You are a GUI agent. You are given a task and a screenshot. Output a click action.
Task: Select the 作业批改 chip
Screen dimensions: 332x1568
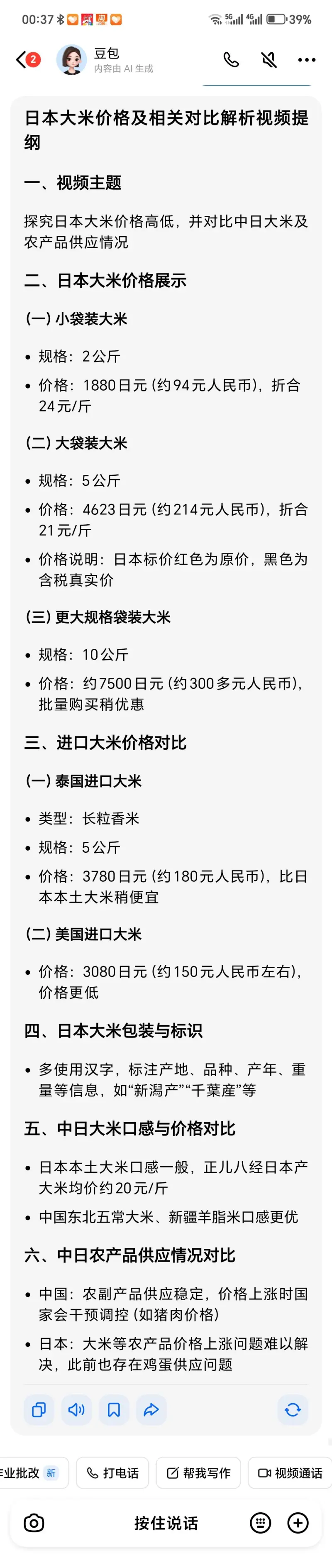(30, 1473)
